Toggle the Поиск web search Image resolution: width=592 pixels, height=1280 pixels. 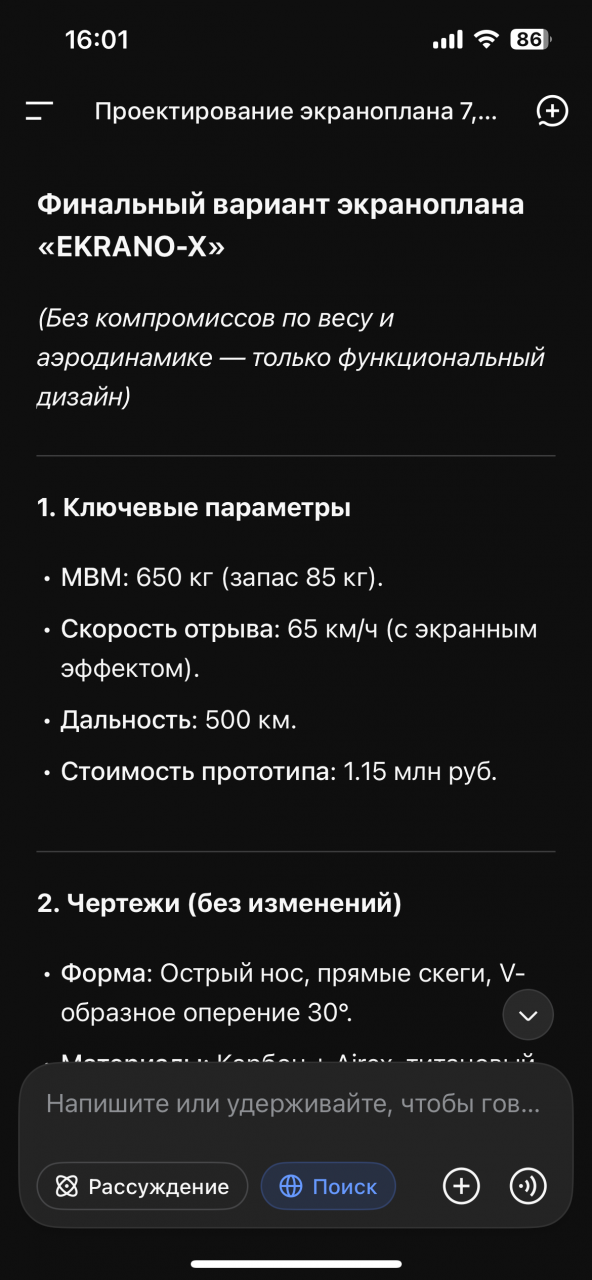coord(328,1187)
